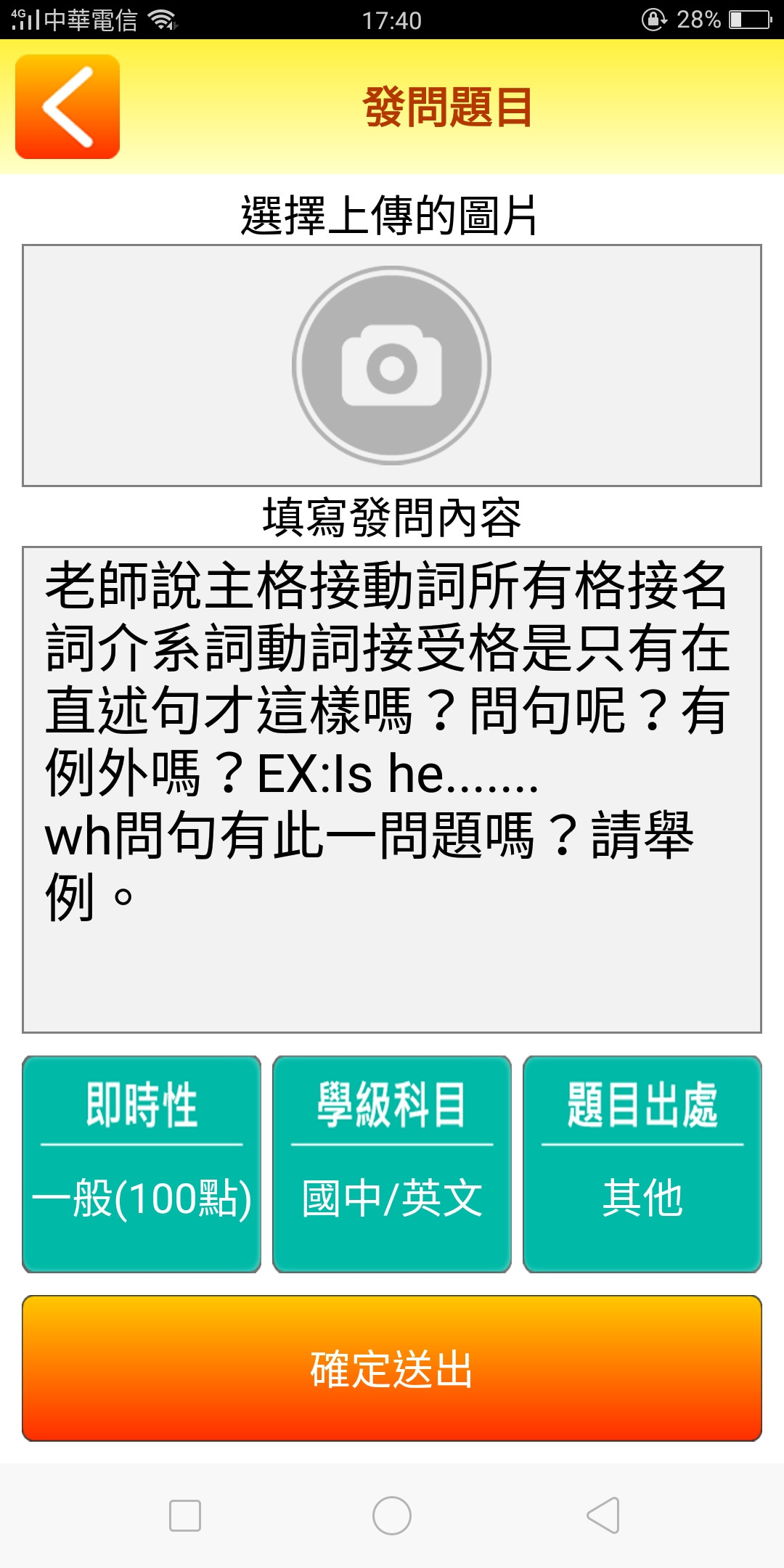Open recent apps from navigation bar
Screen dimensions: 784x1568
[185, 1516]
